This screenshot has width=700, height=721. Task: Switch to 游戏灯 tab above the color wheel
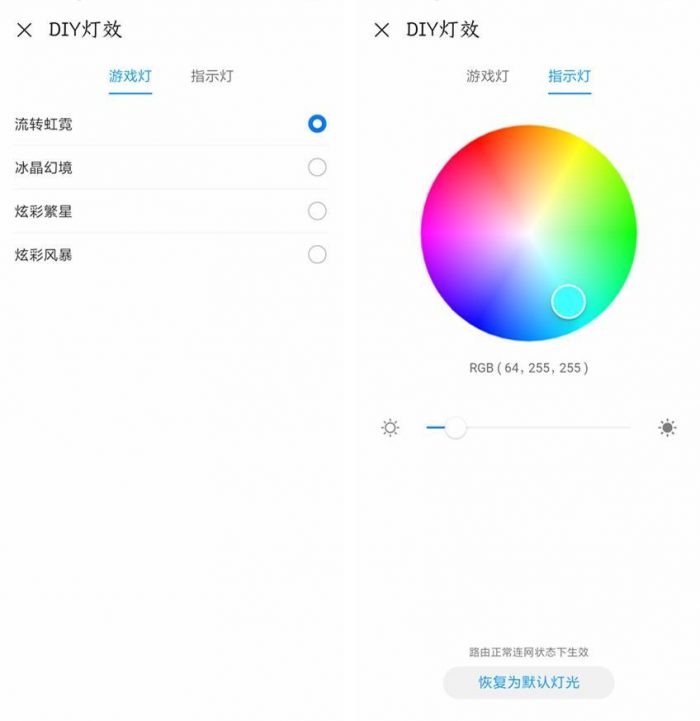tap(487, 76)
